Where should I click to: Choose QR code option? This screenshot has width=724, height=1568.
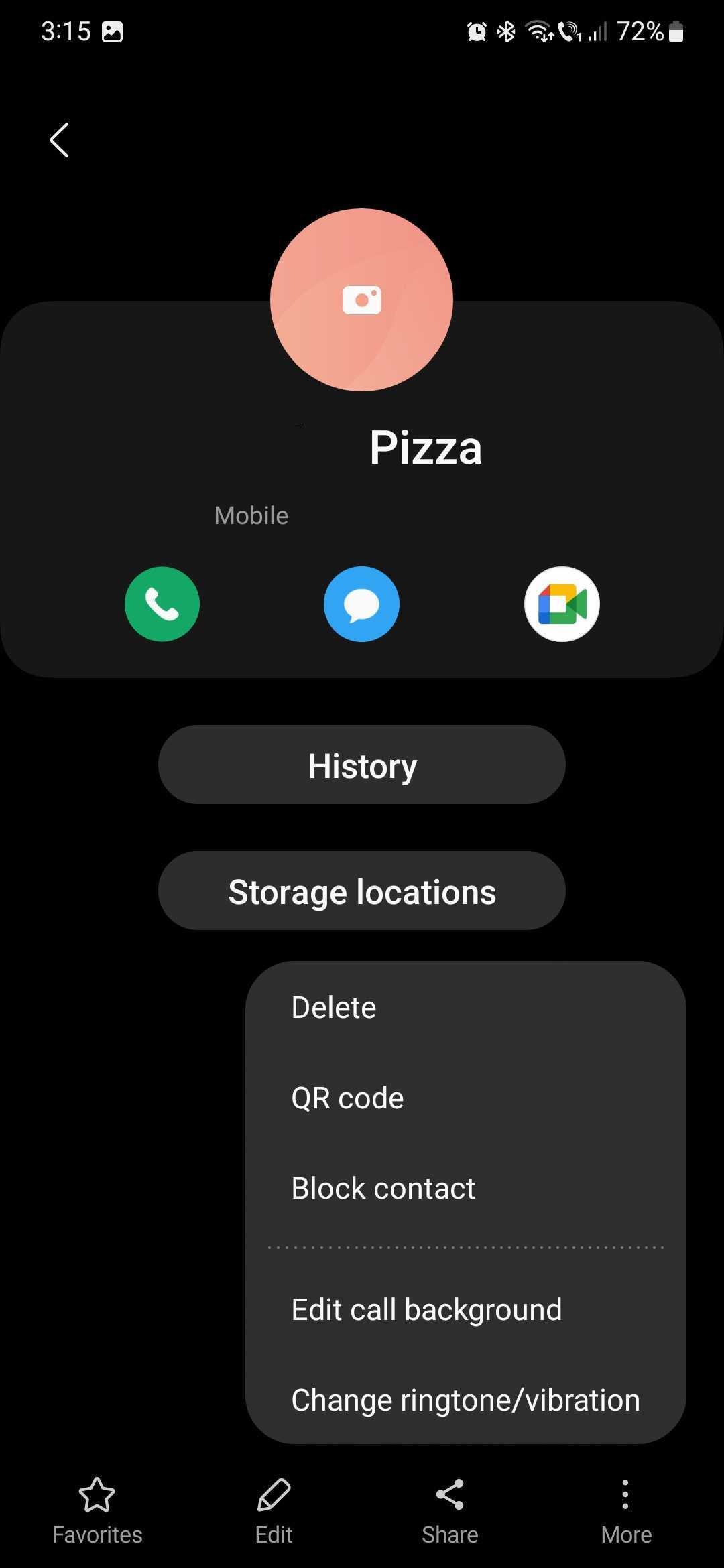click(x=347, y=1098)
